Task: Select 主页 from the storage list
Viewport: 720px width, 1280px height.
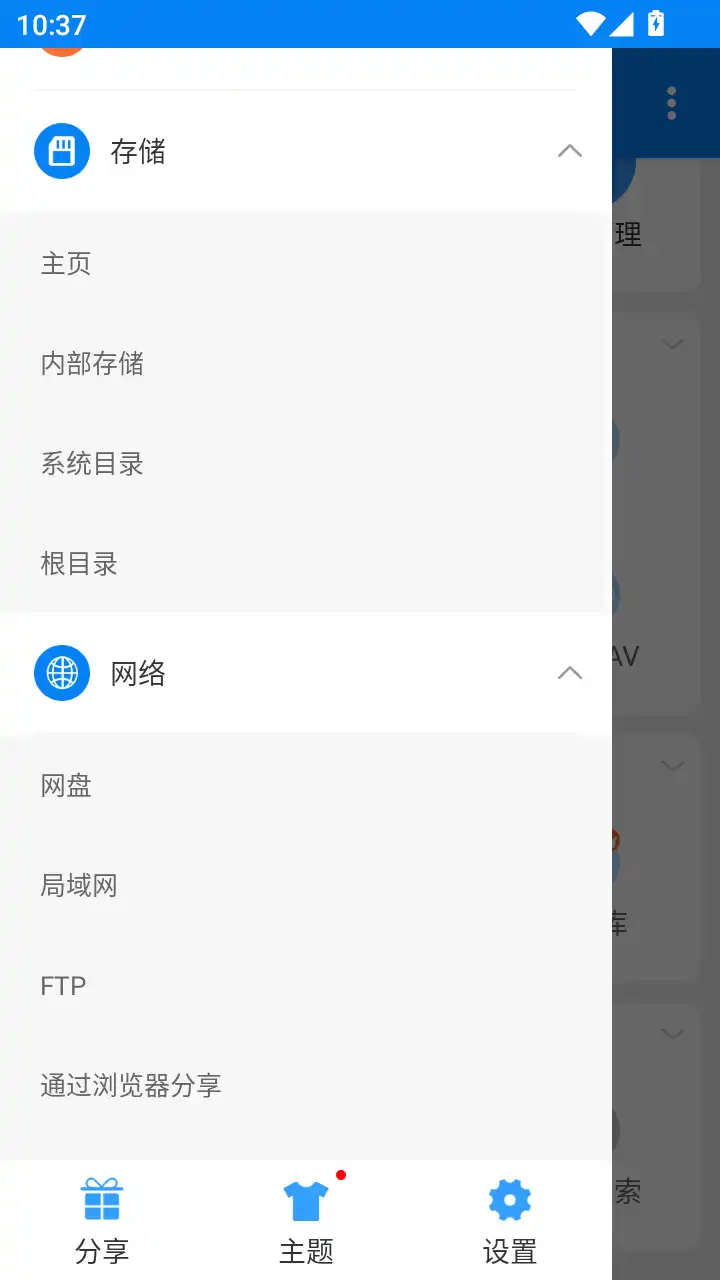Action: 66,263
